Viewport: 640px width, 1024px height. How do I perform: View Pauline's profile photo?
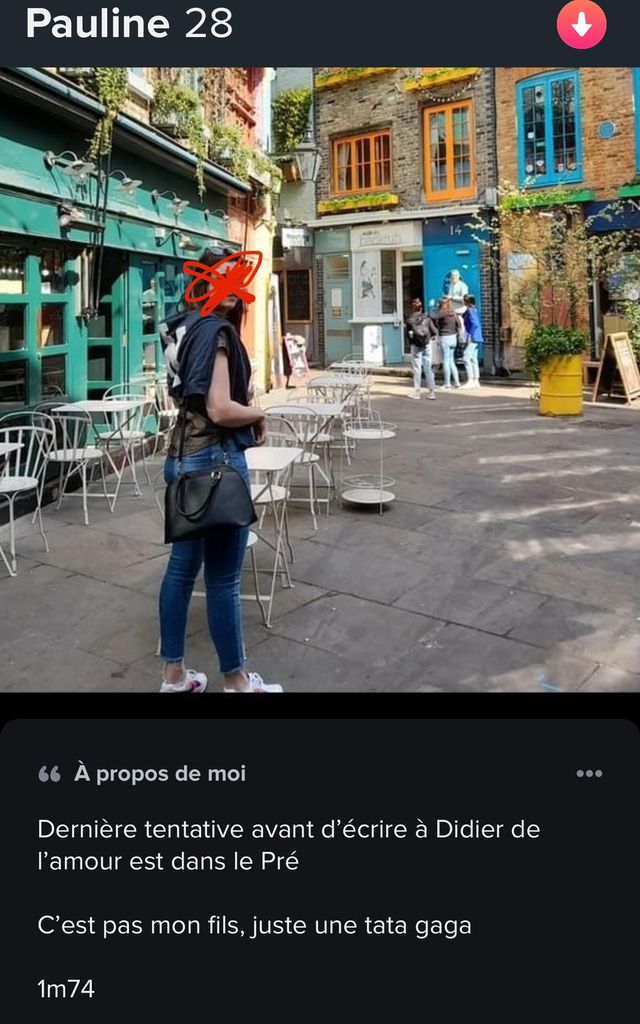[x=320, y=380]
